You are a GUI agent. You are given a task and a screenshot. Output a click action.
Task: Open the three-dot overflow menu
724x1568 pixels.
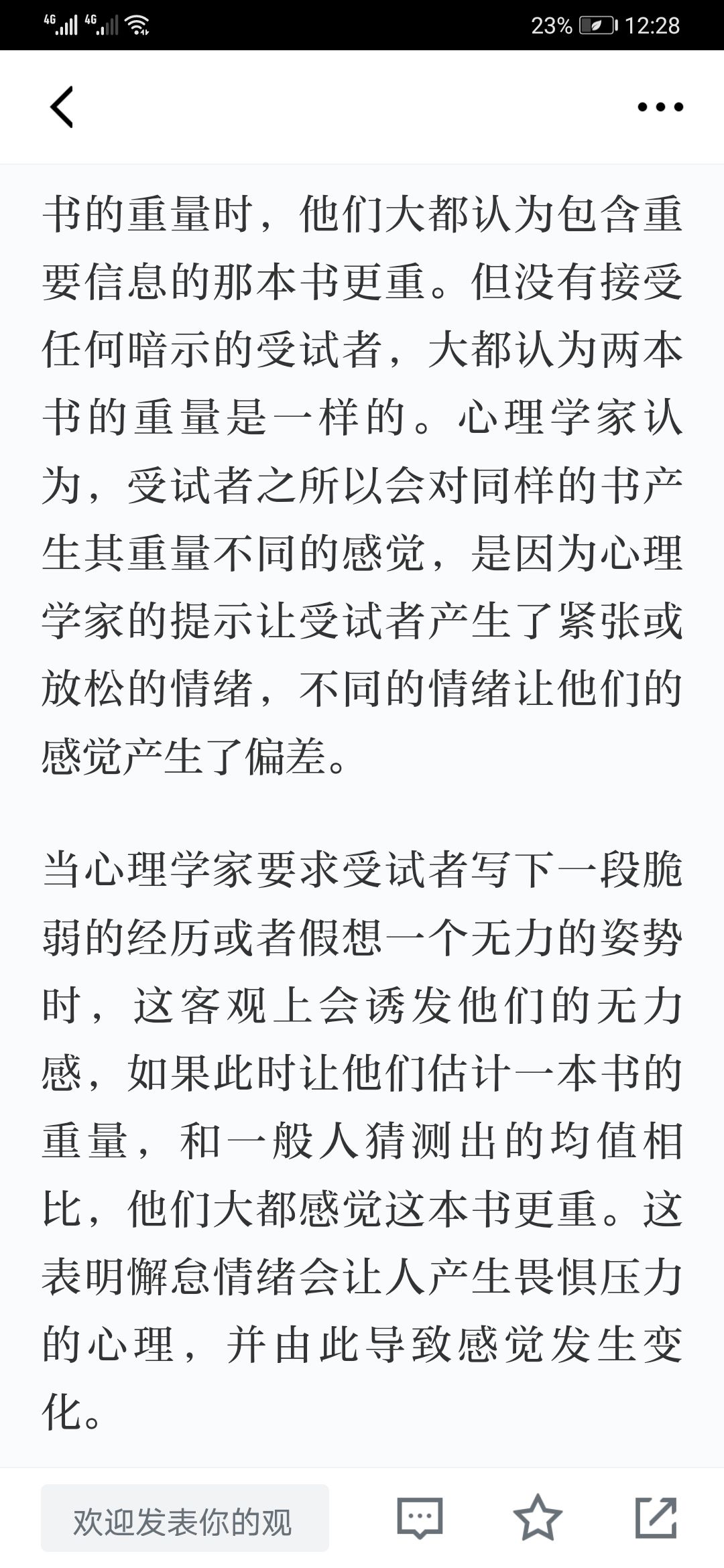coord(660,107)
